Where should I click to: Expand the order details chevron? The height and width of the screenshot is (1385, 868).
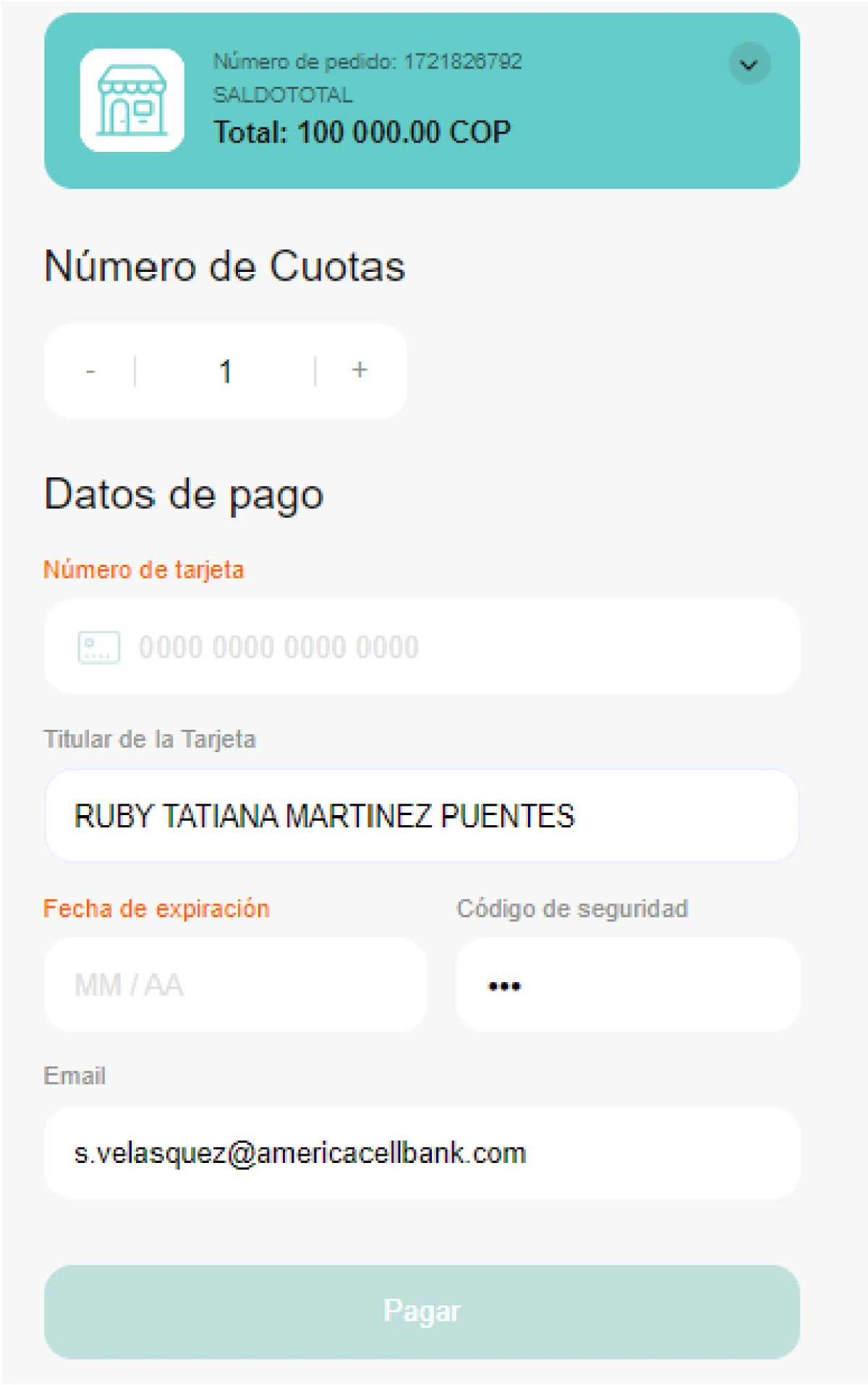[749, 64]
